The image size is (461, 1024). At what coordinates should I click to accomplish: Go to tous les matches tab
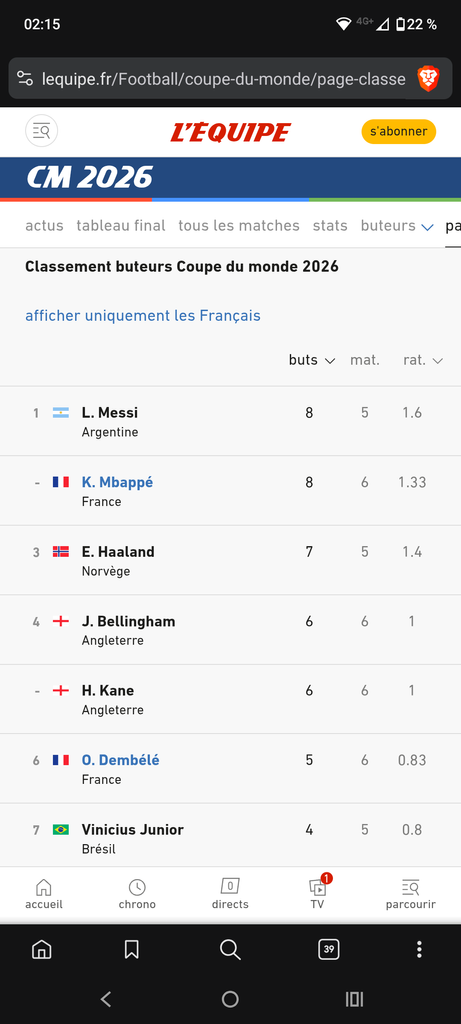[239, 226]
